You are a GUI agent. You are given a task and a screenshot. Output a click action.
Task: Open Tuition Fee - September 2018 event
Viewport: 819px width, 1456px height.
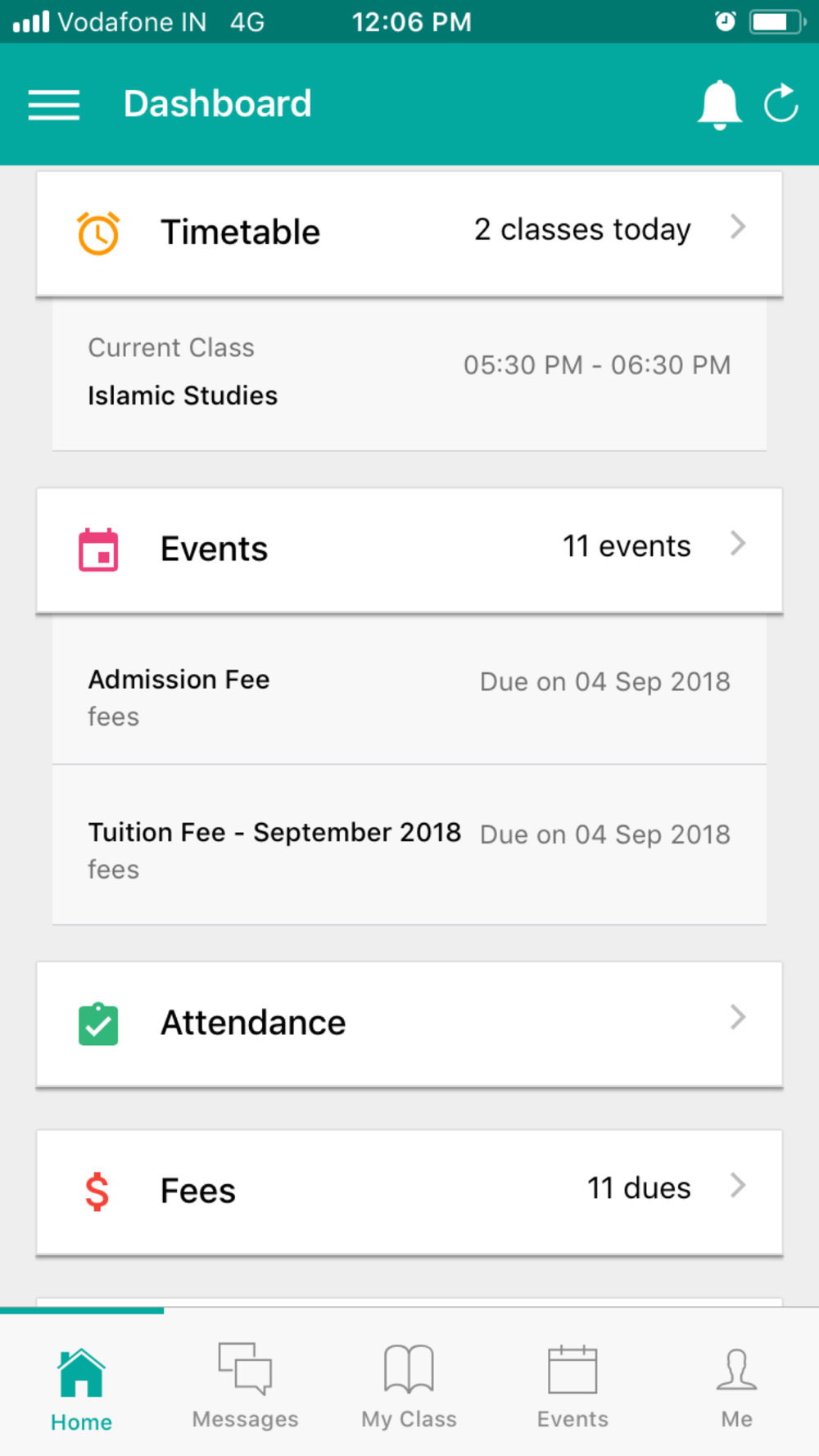[x=409, y=845]
